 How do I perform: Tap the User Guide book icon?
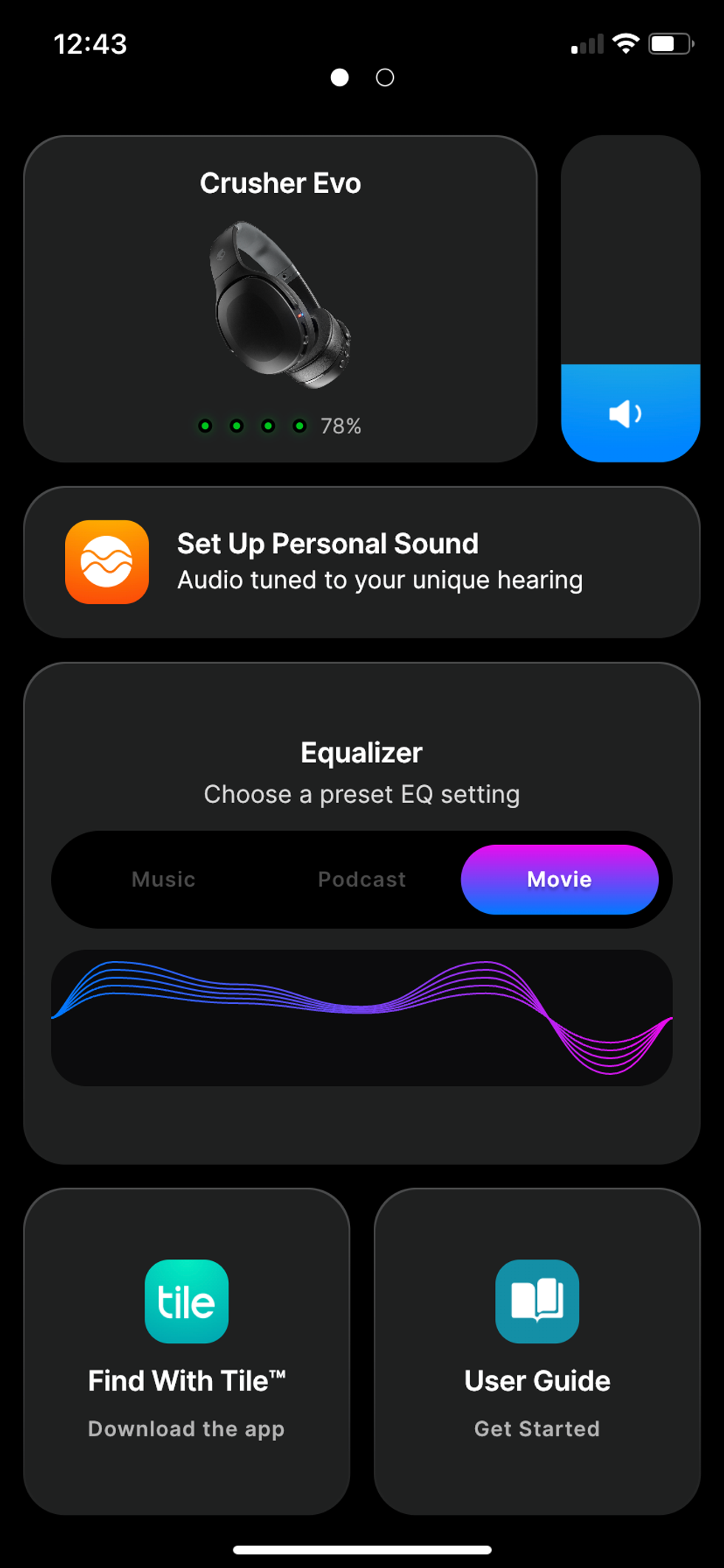pos(537,1301)
